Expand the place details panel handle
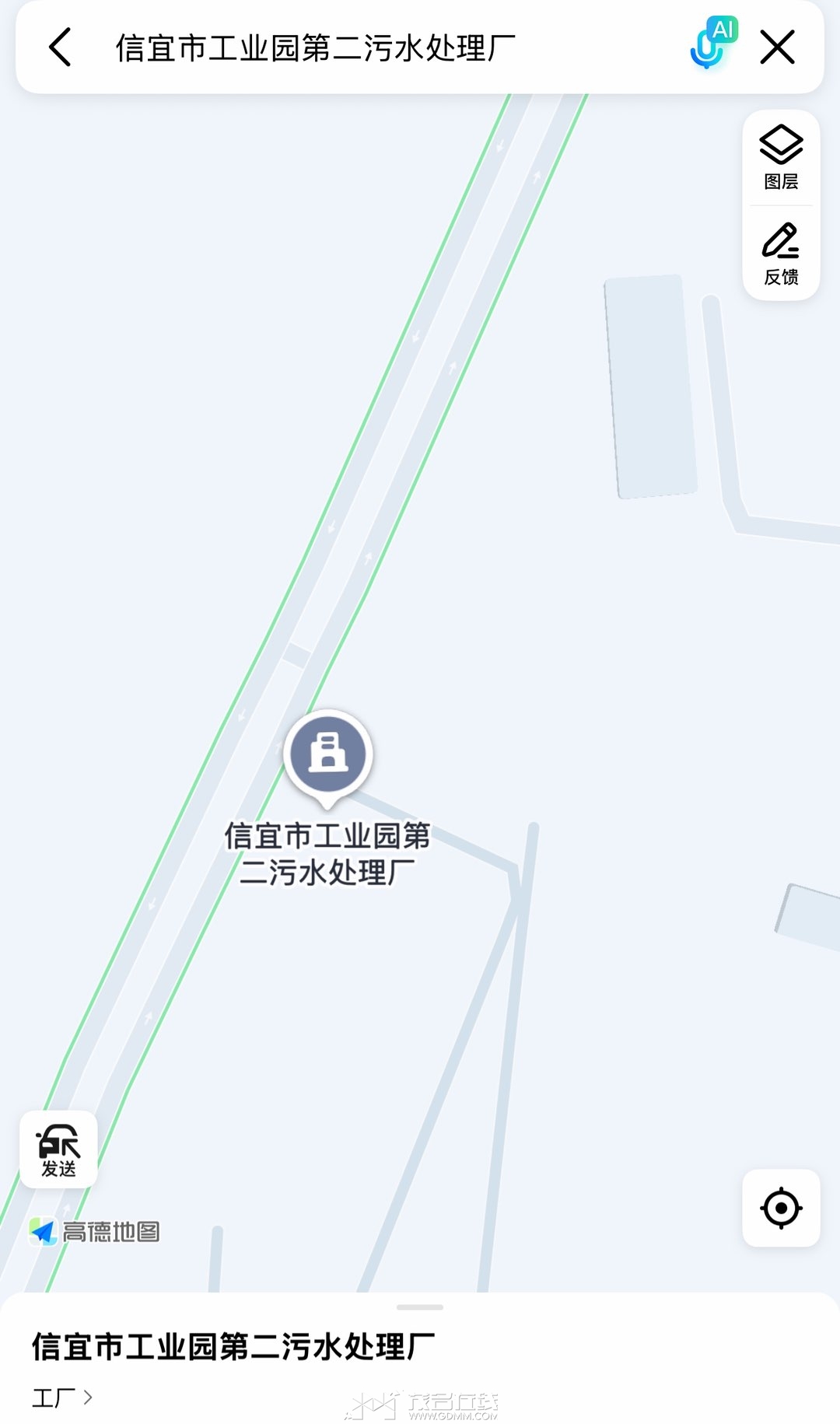840x1424 pixels. [420, 1307]
